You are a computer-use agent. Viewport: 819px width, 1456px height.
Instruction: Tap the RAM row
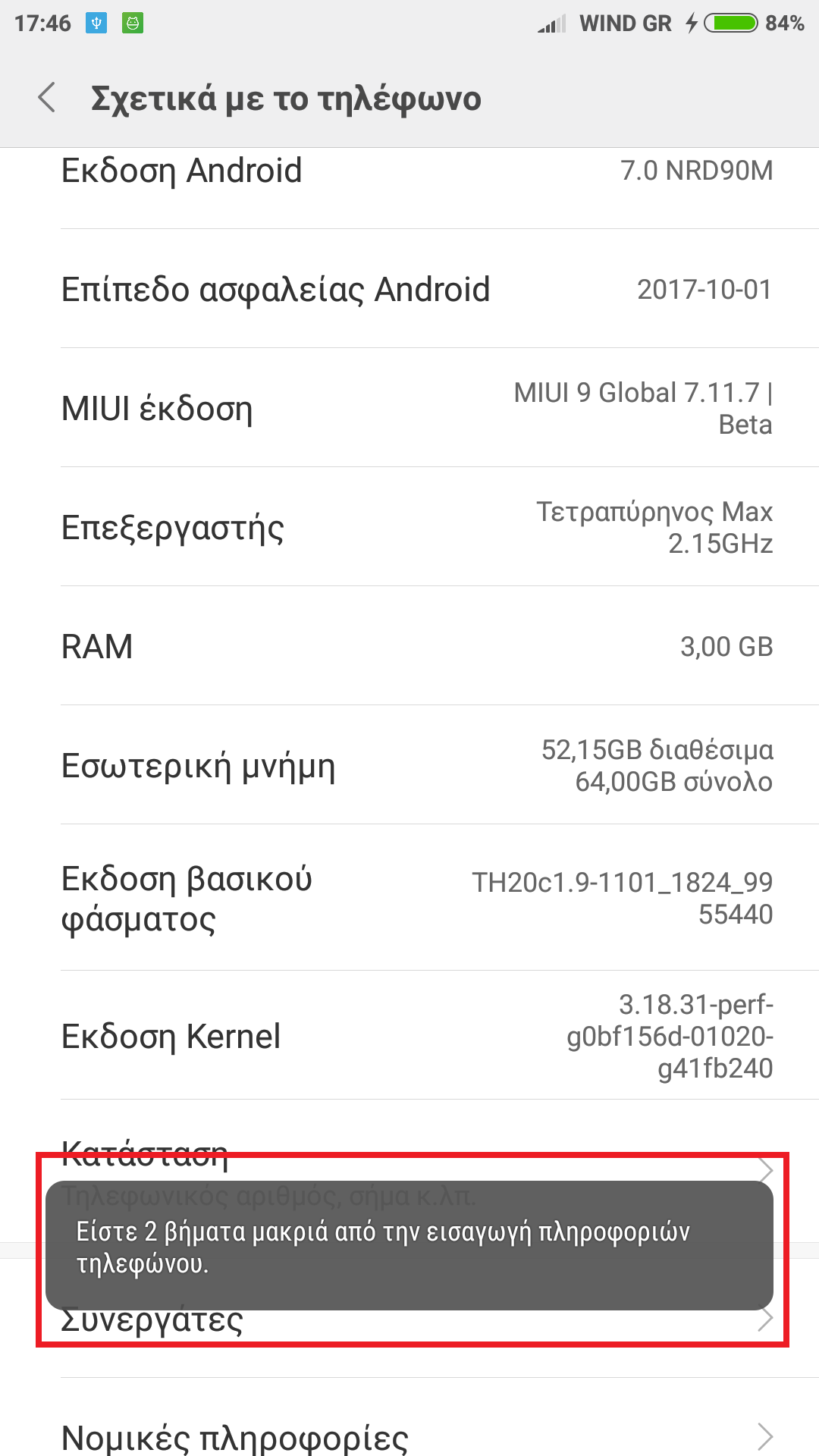point(409,646)
